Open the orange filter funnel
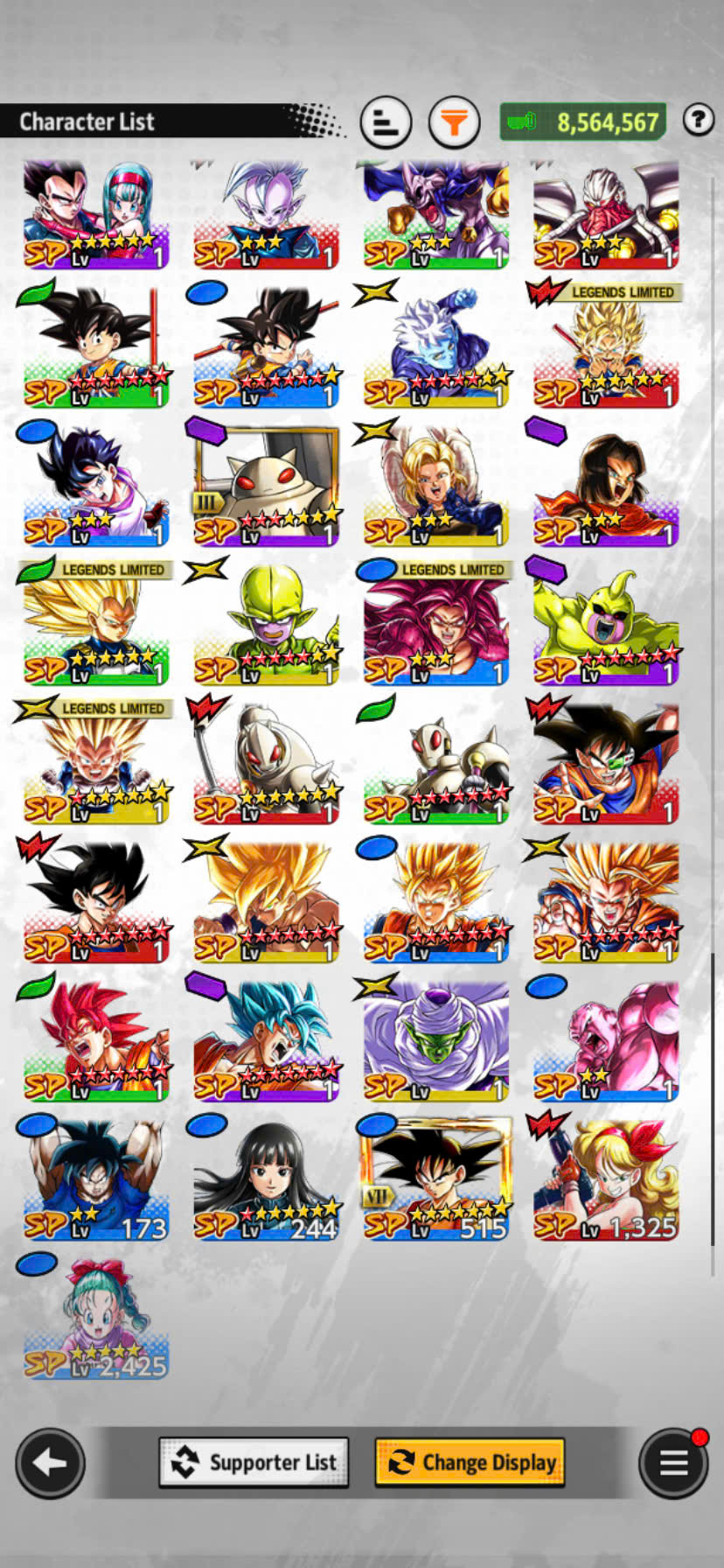 point(454,122)
